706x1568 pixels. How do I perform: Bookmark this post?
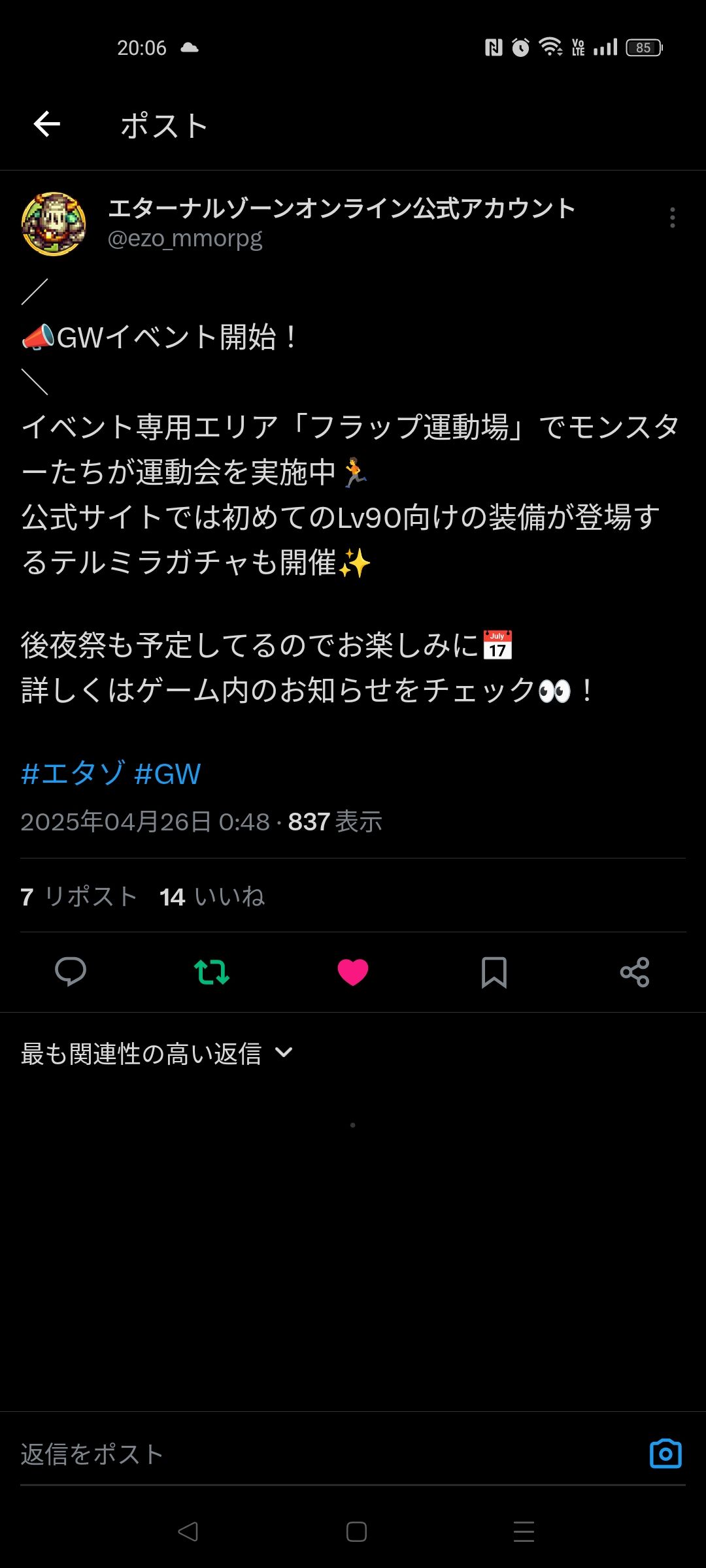pyautogui.click(x=494, y=972)
